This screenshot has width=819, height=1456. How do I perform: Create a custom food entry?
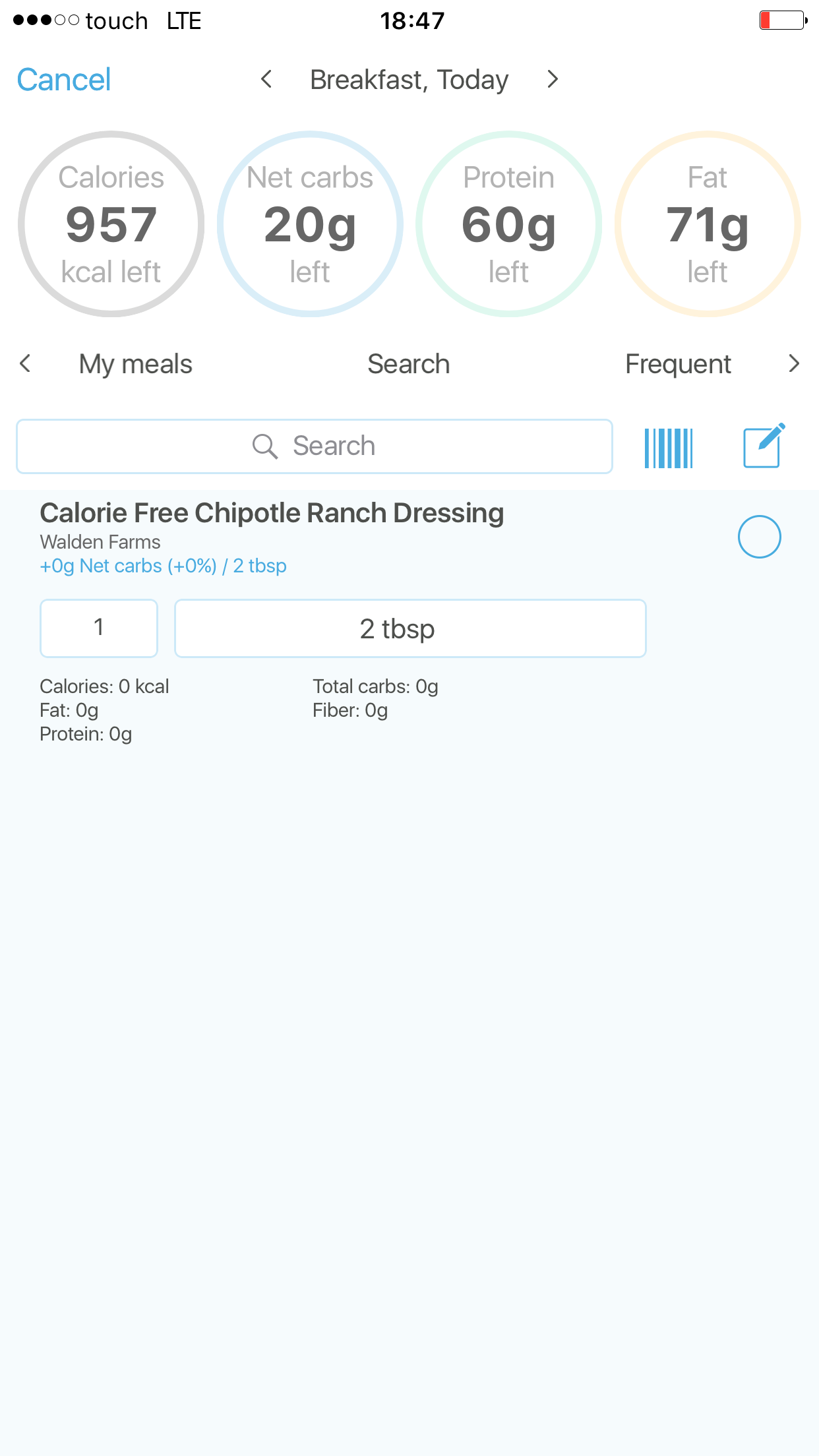pyautogui.click(x=764, y=445)
